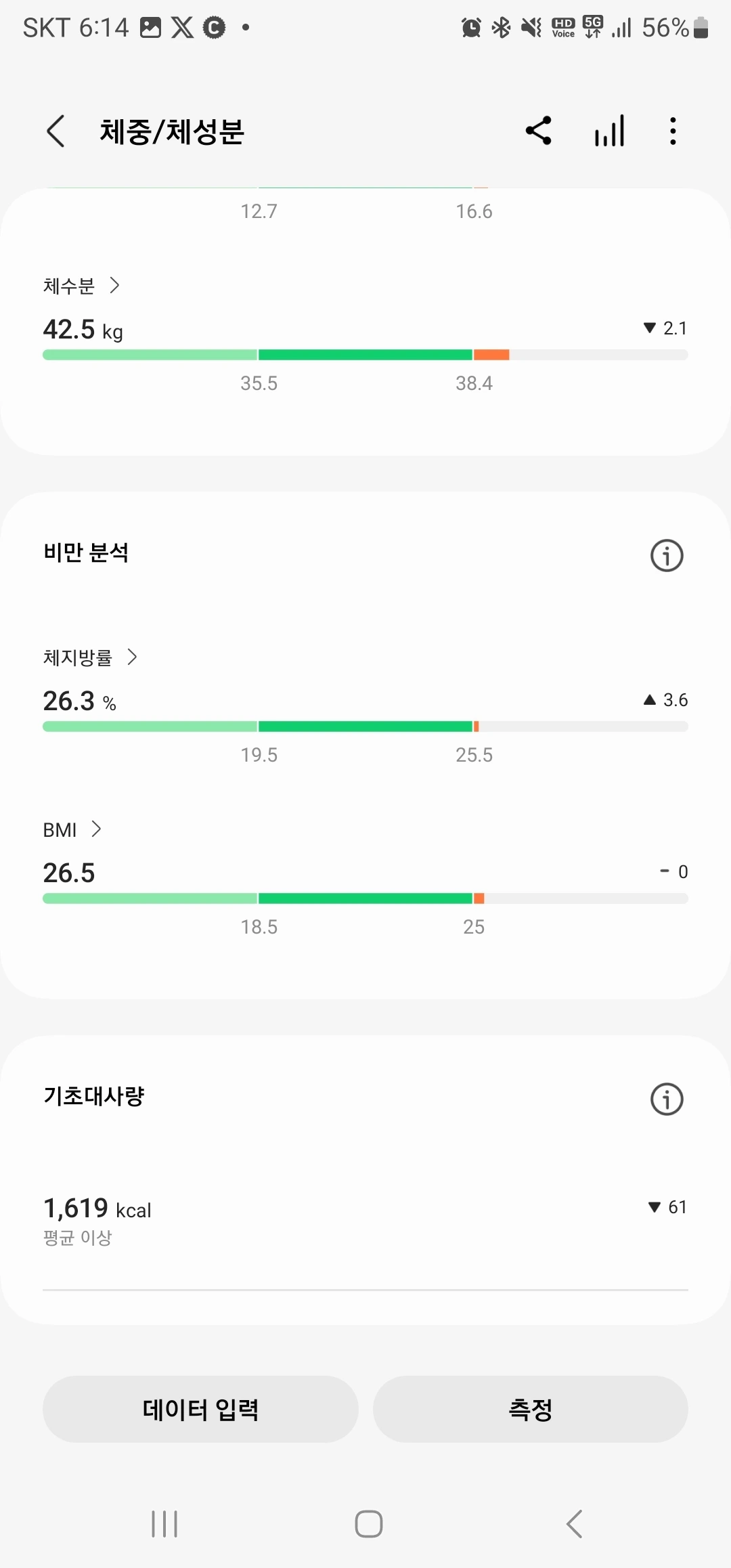
Task: Share the body composition results
Action: pos(539,131)
